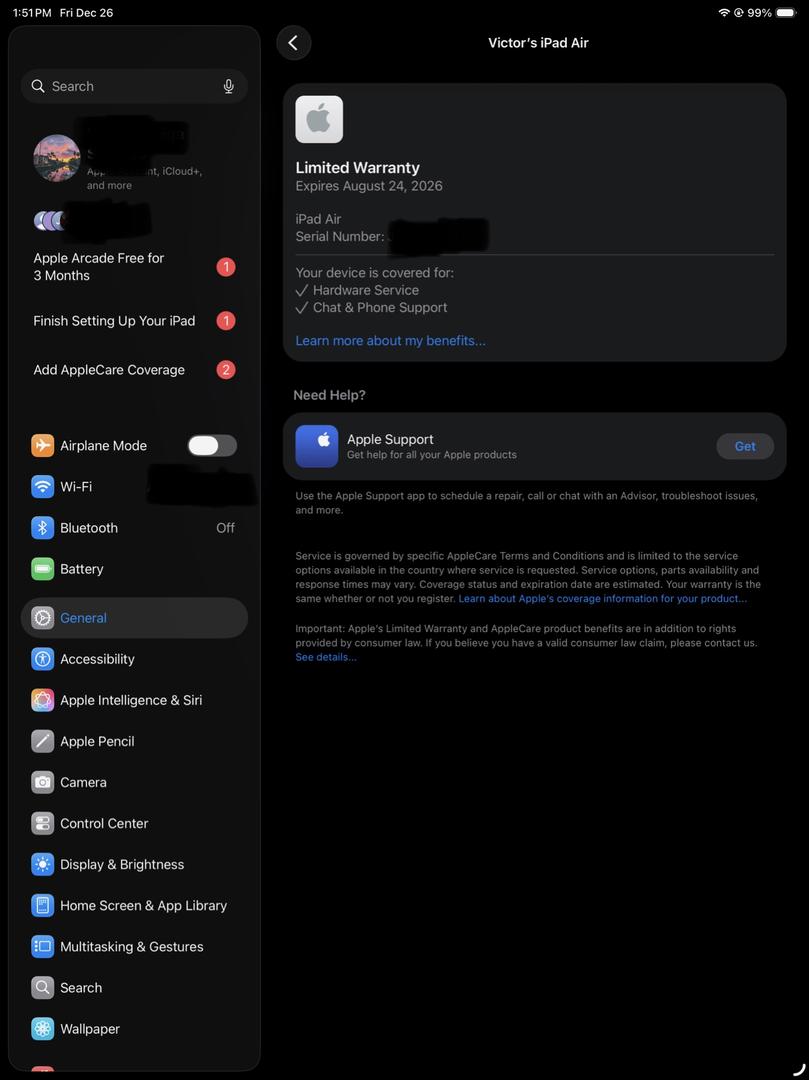Open Apple Pencil settings
Viewport: 809px width, 1080px height.
(97, 741)
